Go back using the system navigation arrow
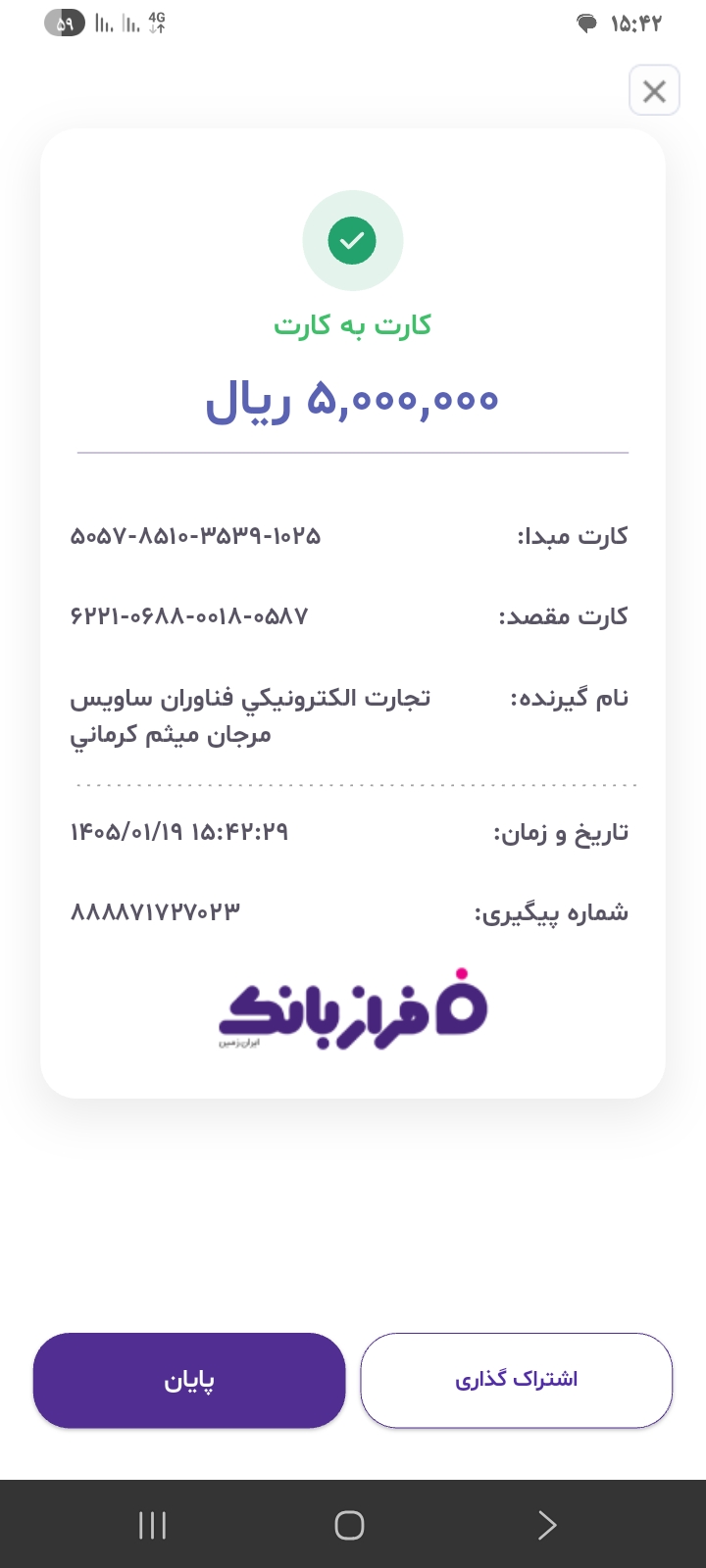The width and height of the screenshot is (706, 1568). coord(547,1525)
